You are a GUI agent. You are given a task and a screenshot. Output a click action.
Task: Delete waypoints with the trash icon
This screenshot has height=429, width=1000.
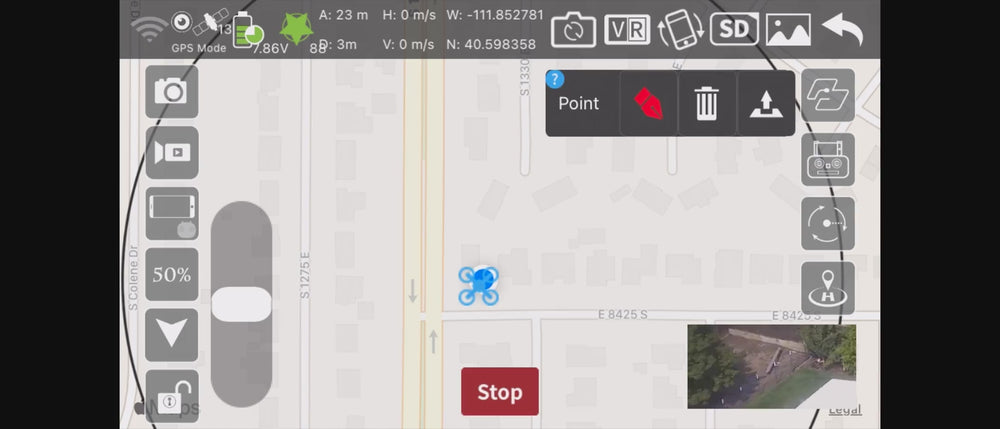pyautogui.click(x=706, y=103)
